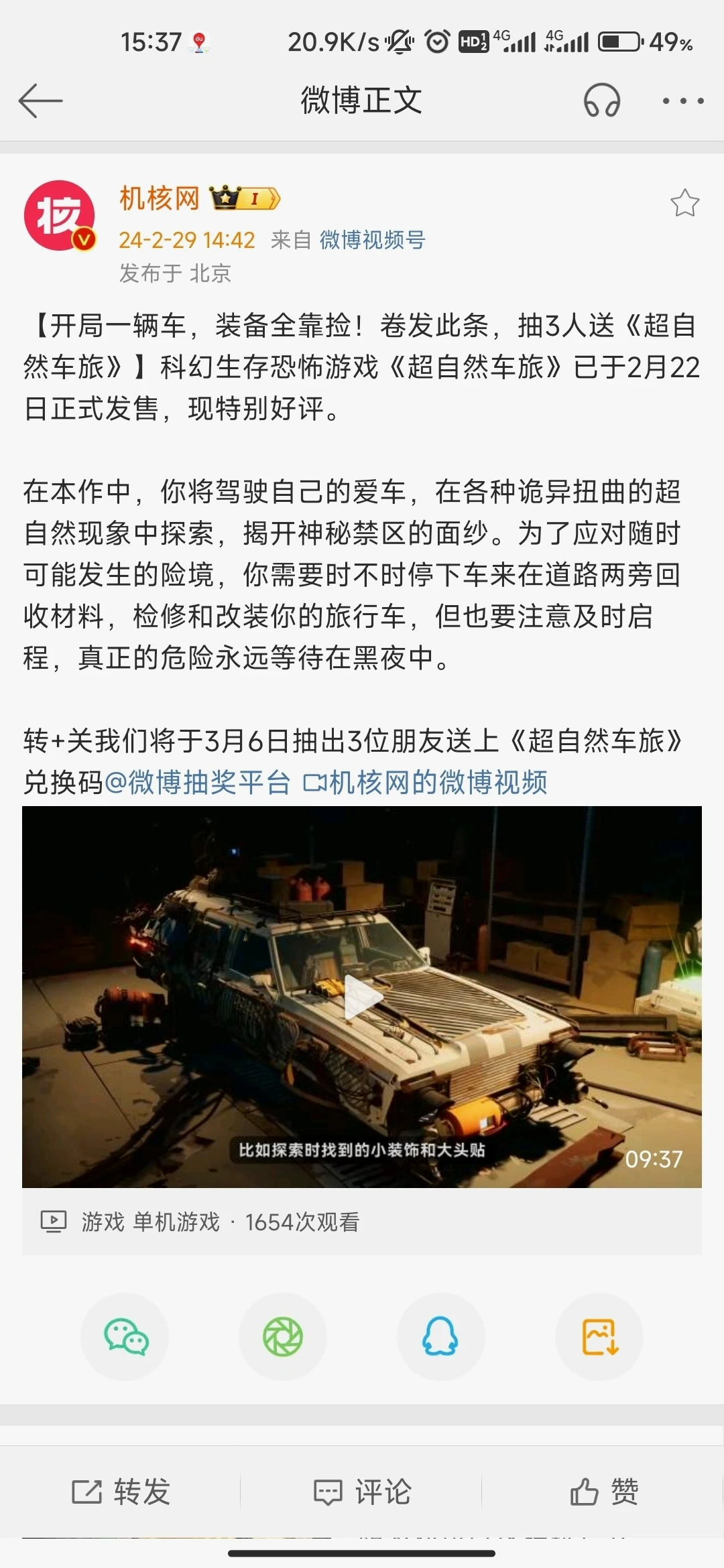Tap 转发 to repost

pyautogui.click(x=121, y=1492)
